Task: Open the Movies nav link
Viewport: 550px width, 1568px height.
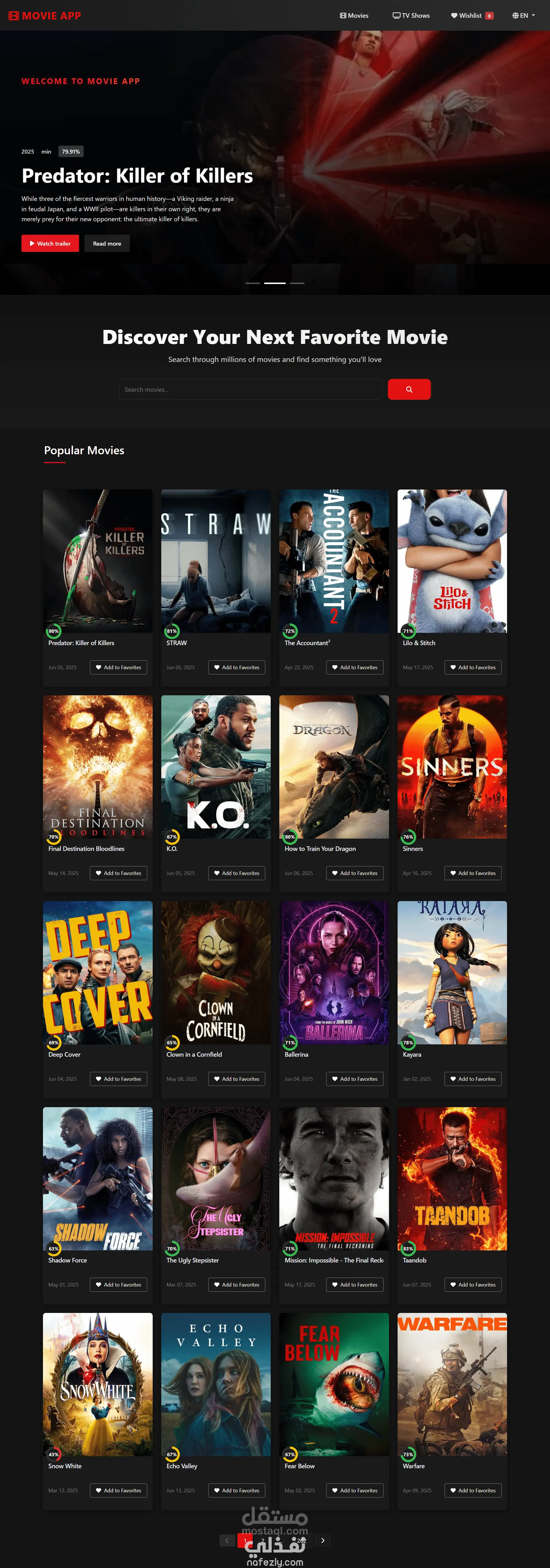Action: point(354,15)
